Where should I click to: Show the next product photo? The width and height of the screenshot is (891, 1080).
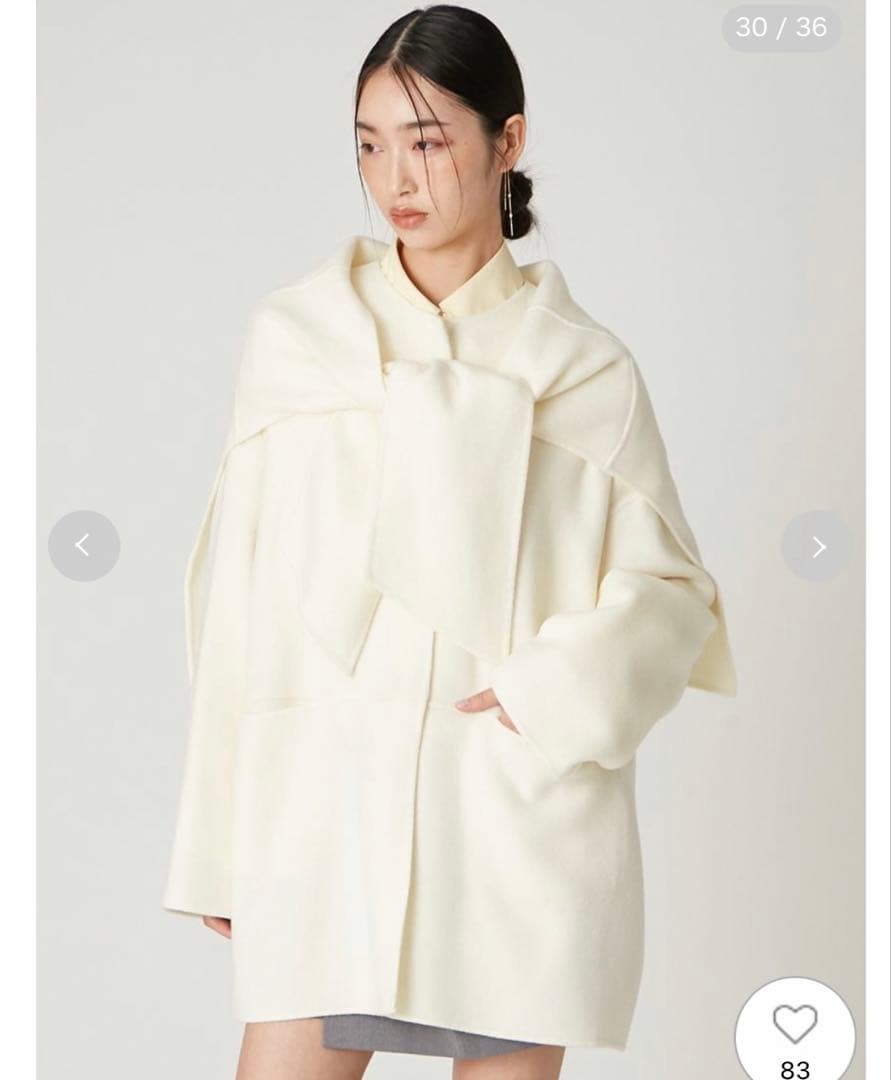point(817,546)
